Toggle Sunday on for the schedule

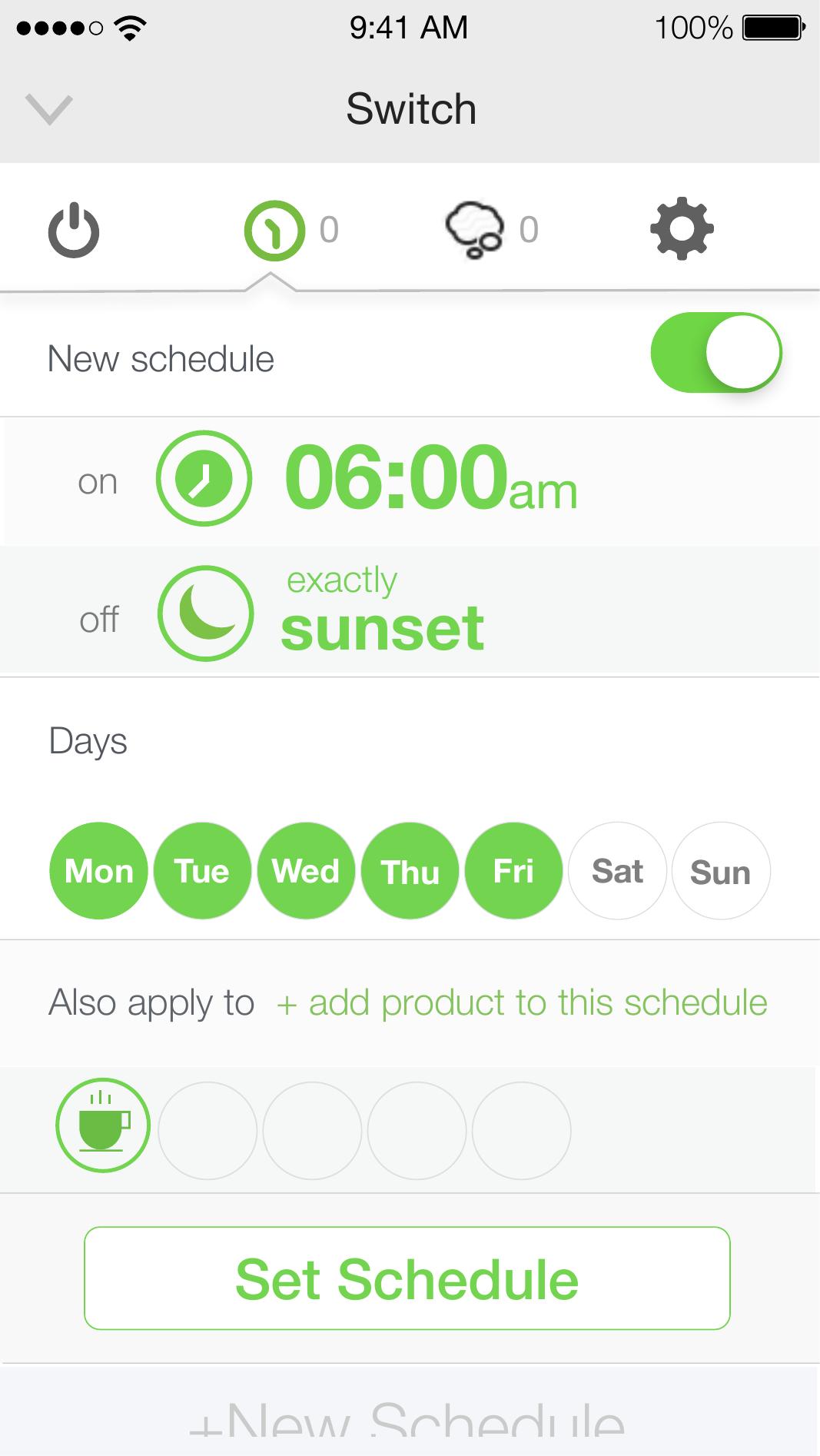coord(721,870)
